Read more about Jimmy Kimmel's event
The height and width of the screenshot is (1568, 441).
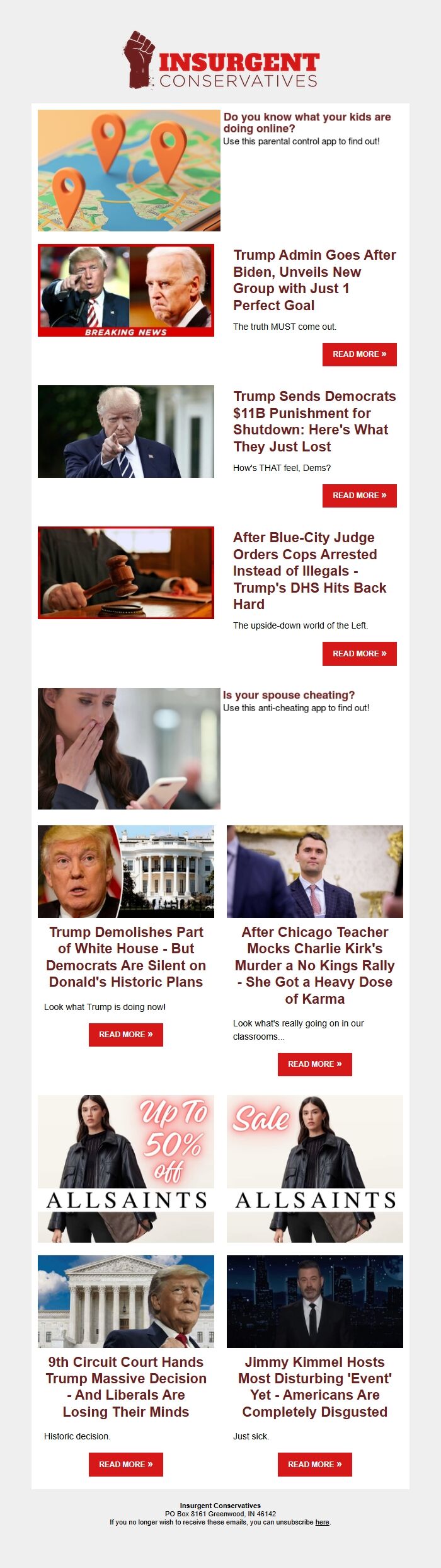click(314, 1465)
